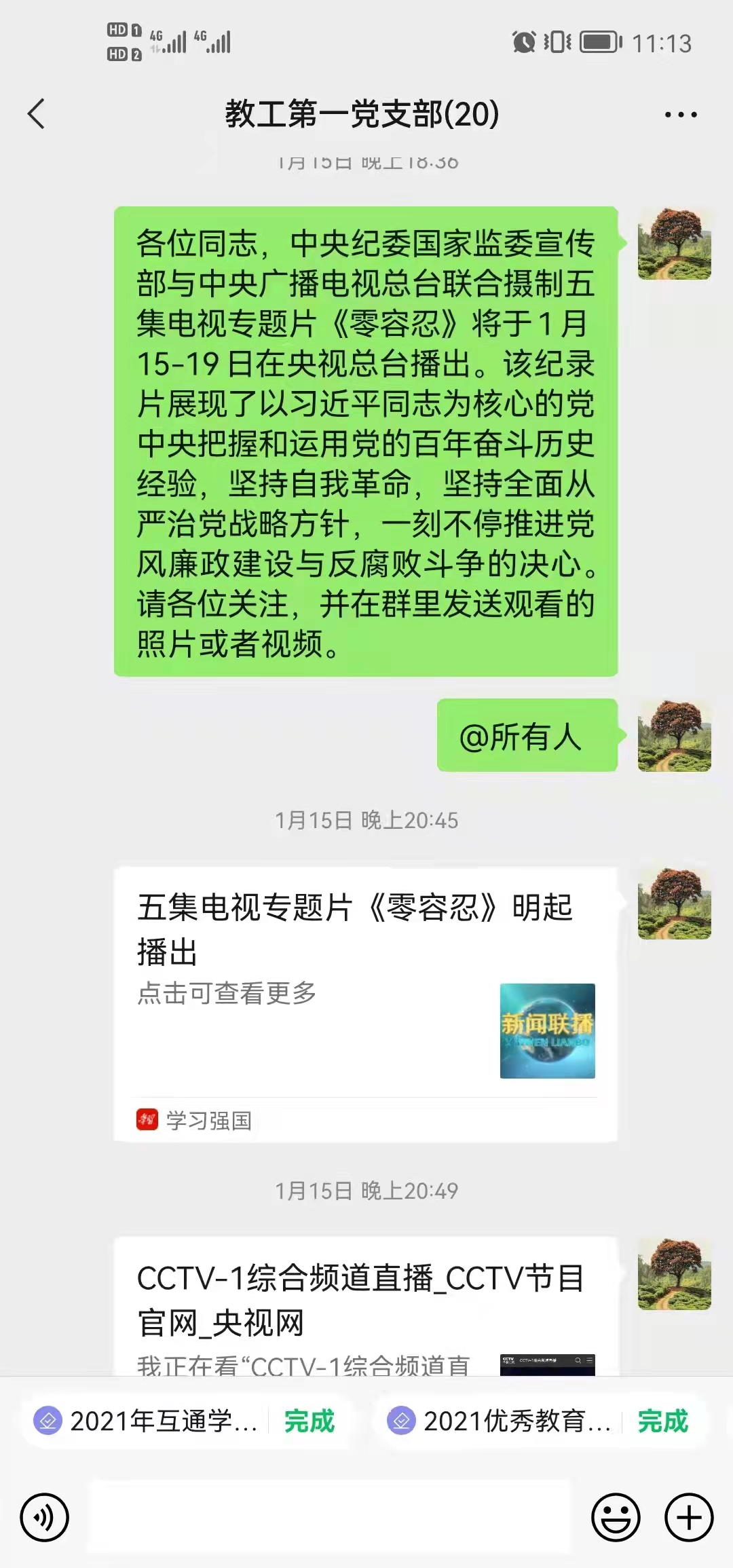Open the plus attachment menu

coord(688,1517)
